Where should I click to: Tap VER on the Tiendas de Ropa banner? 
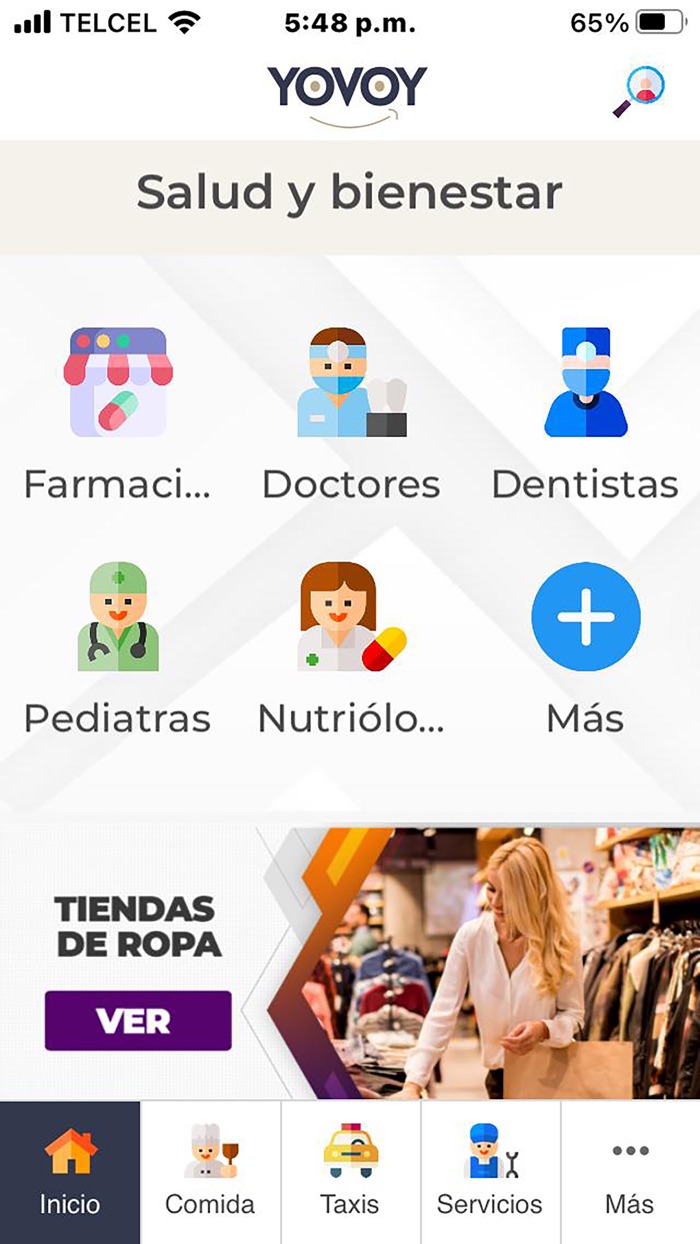[138, 1020]
